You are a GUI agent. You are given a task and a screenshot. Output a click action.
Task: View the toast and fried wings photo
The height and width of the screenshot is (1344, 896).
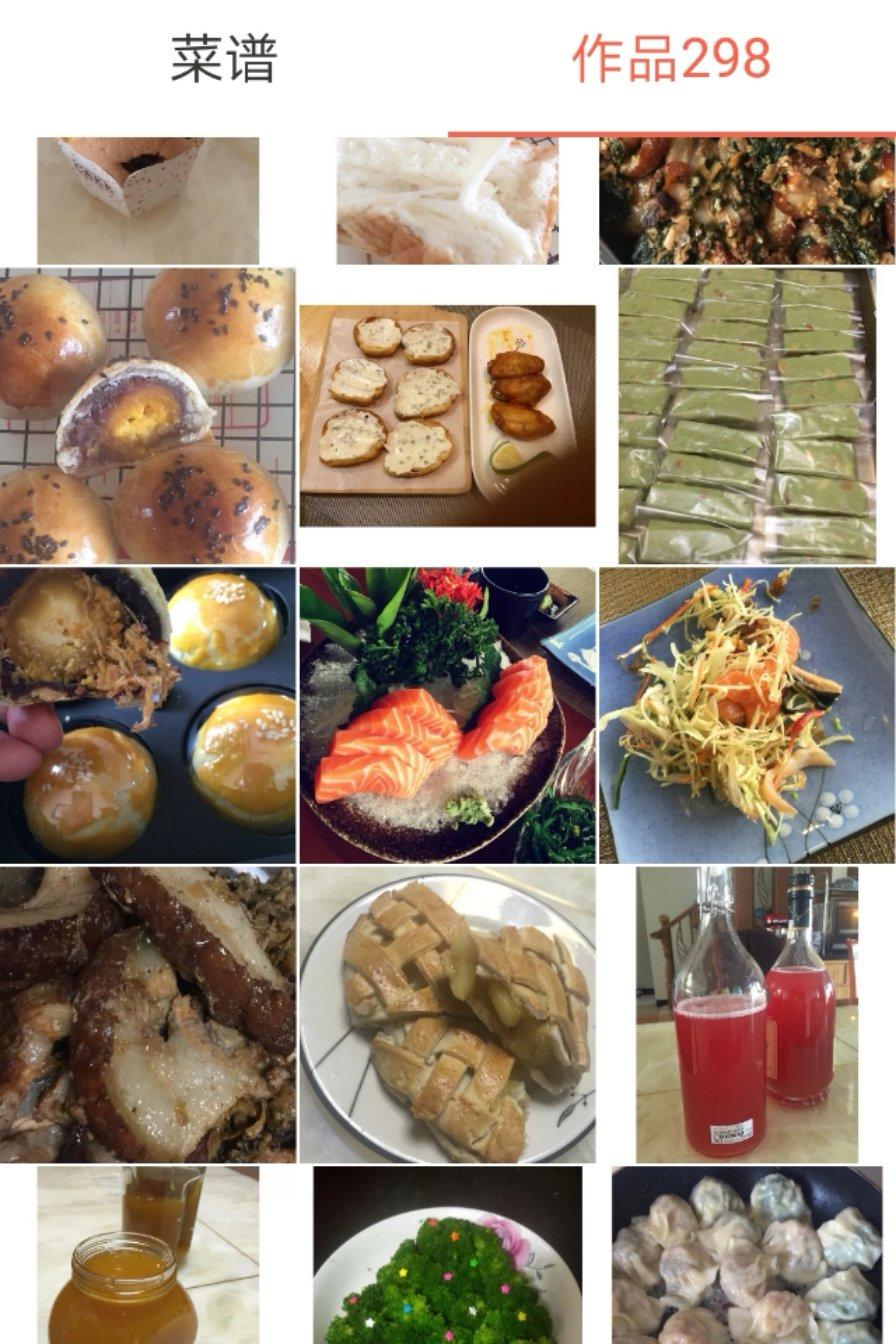pyautogui.click(x=447, y=416)
